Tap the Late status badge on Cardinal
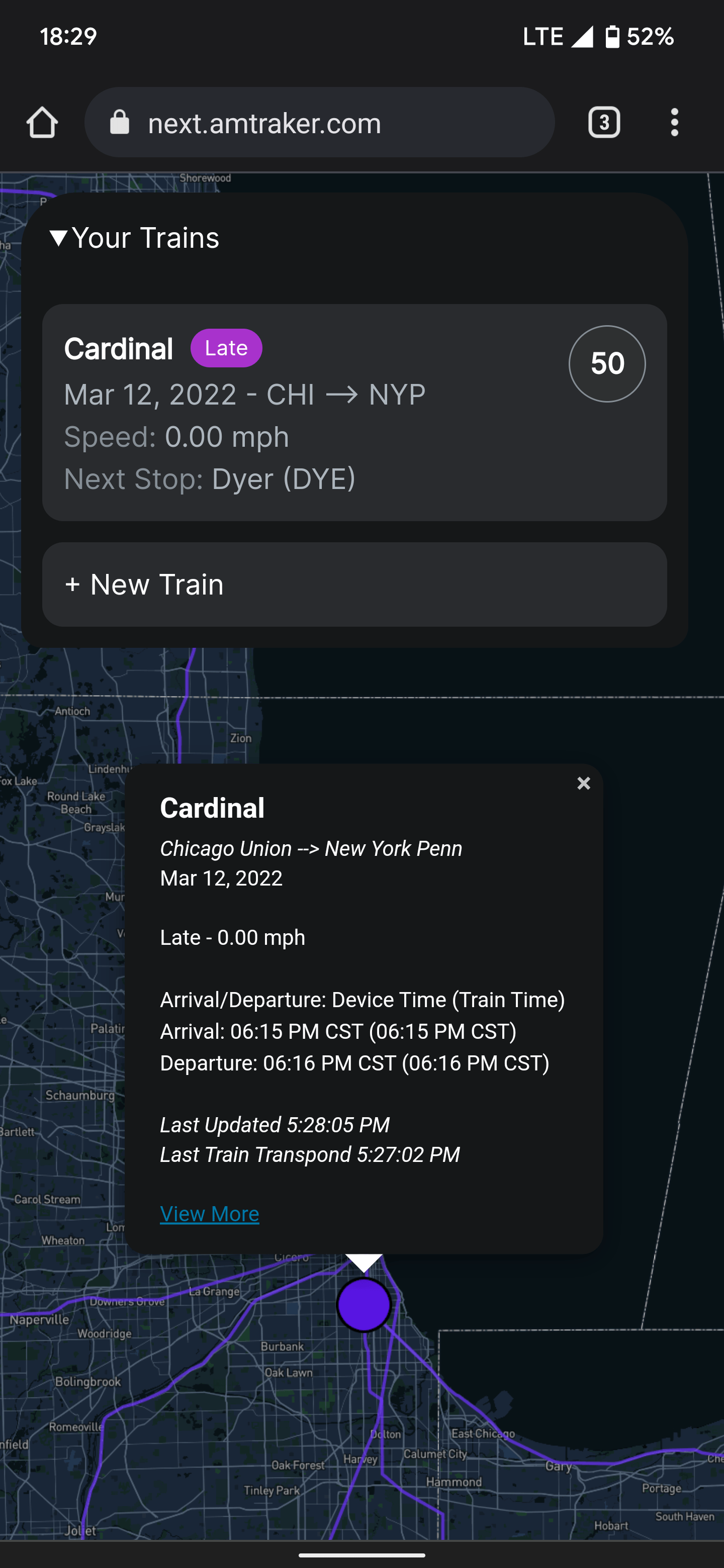724x1568 pixels. coord(226,348)
